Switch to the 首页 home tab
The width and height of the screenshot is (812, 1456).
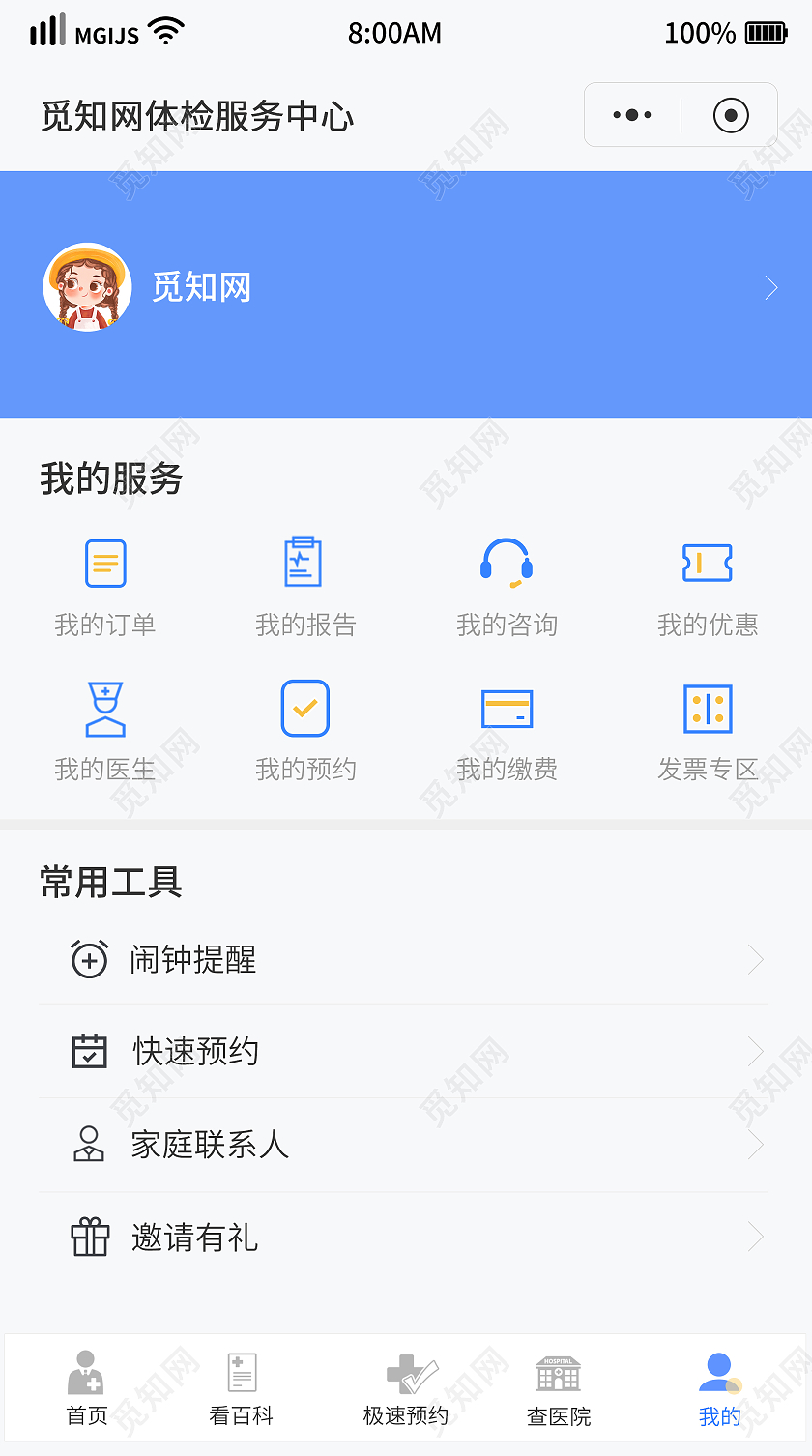click(86, 1389)
